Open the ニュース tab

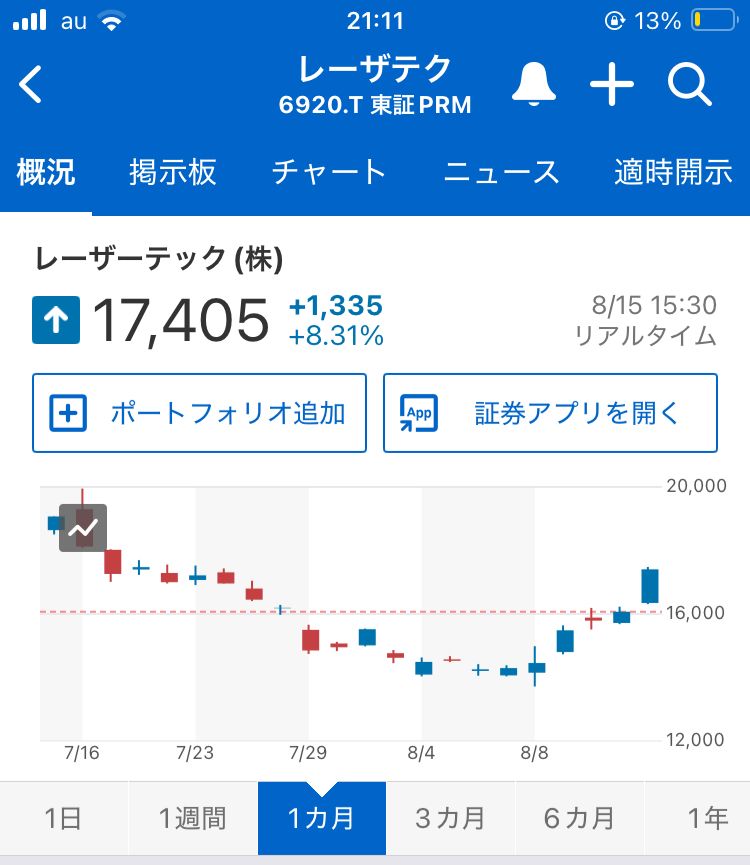pos(500,170)
